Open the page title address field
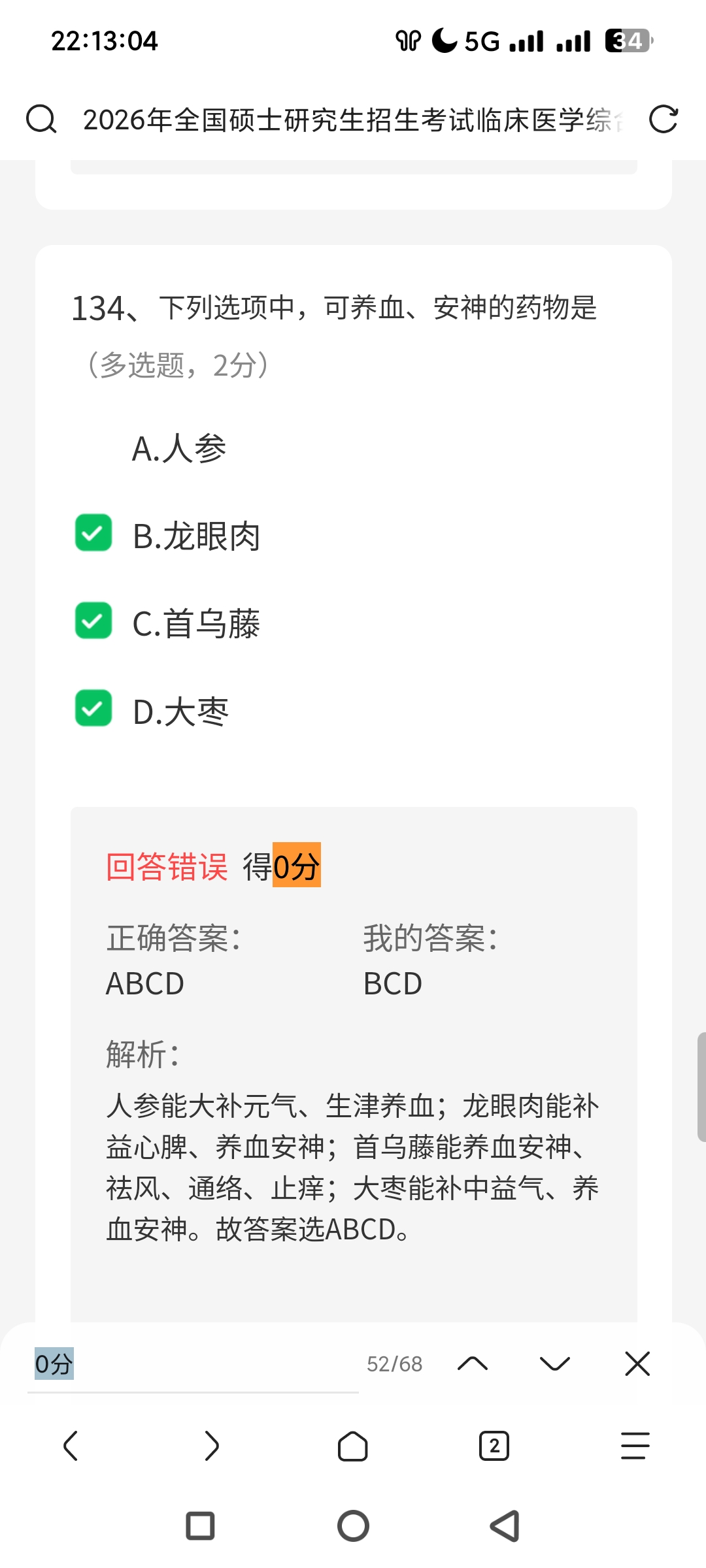706x1568 pixels. pyautogui.click(x=353, y=120)
